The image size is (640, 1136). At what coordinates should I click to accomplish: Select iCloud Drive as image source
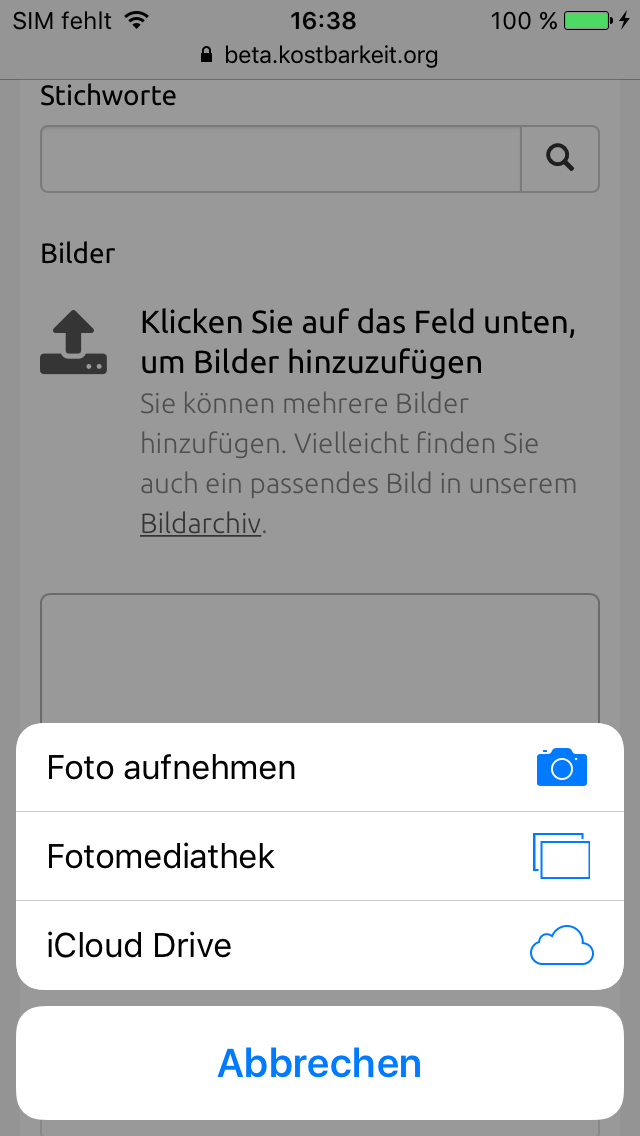pos(320,945)
